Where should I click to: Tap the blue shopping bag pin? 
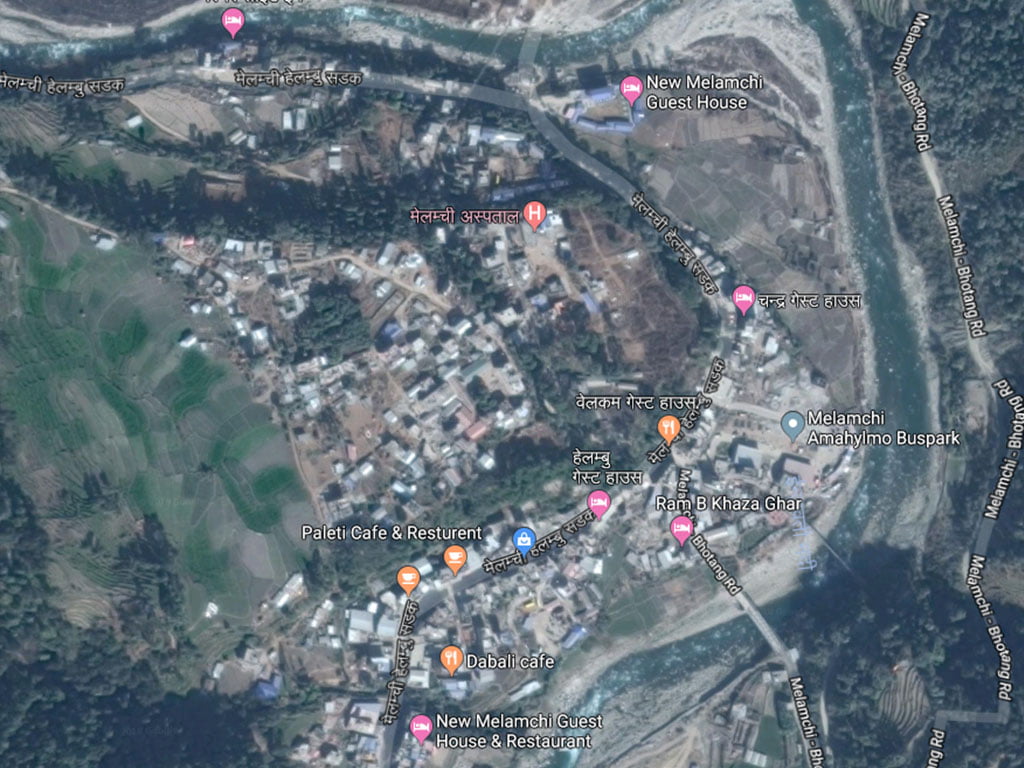point(523,540)
